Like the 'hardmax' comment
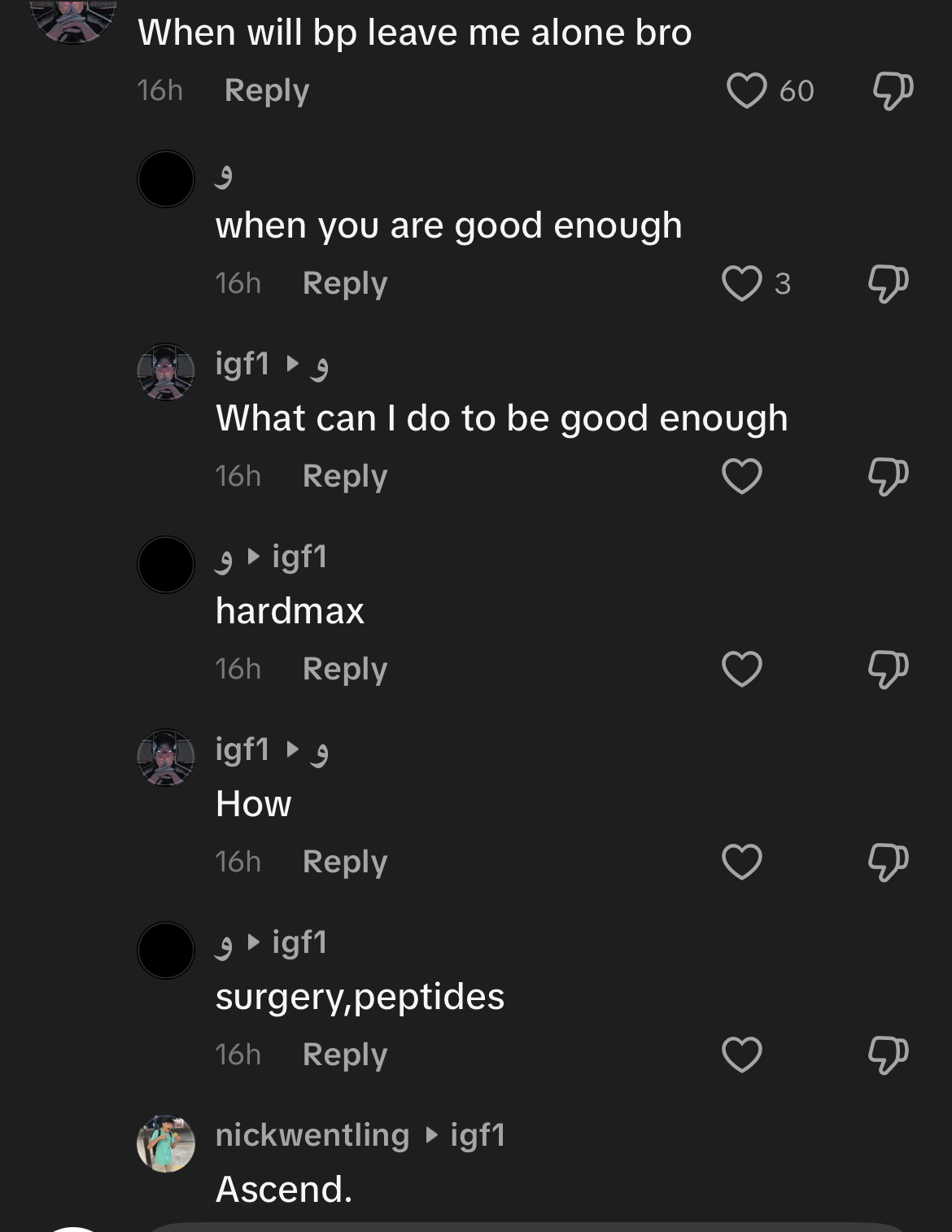The width and height of the screenshot is (952, 1232). (x=742, y=669)
